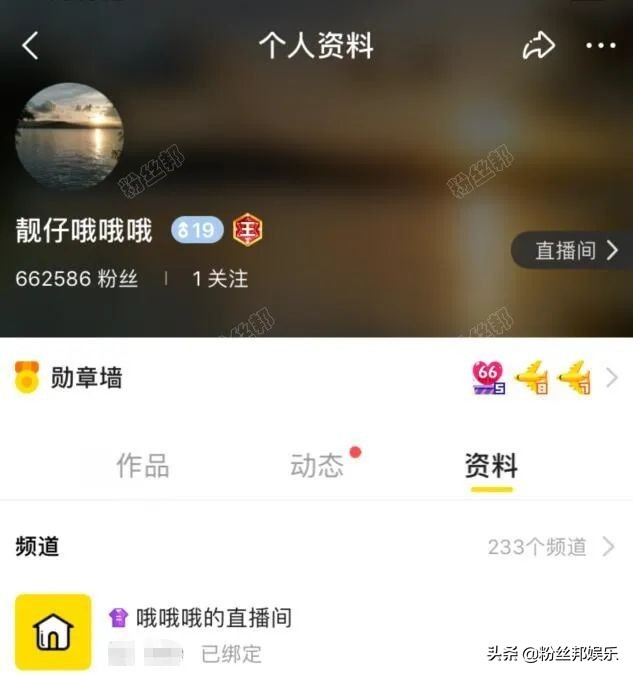Screen dimensions: 633x676
Task: Open the 勋章墙 medal wall
Action: pyautogui.click(x=70, y=378)
